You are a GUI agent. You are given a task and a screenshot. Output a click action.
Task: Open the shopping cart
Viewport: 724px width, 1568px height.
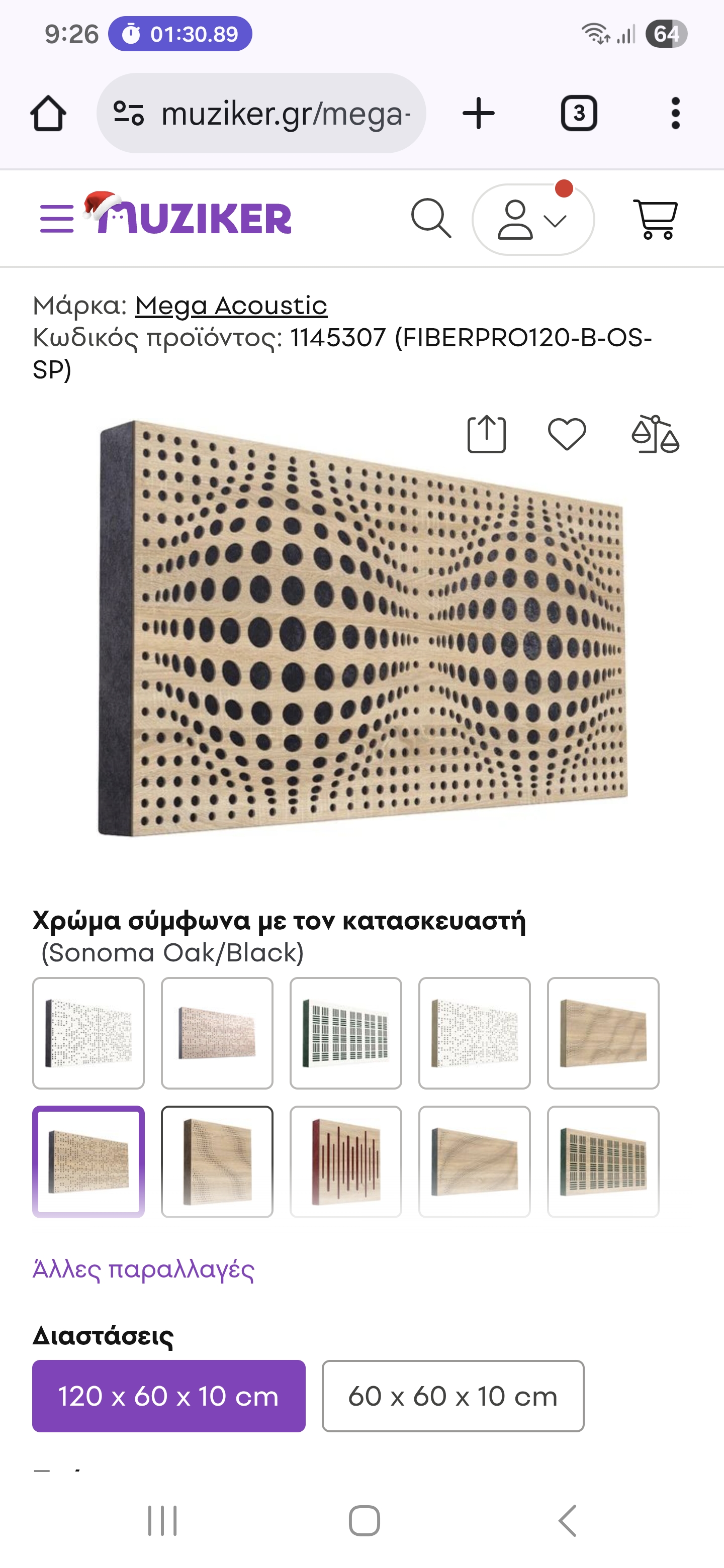point(656,219)
